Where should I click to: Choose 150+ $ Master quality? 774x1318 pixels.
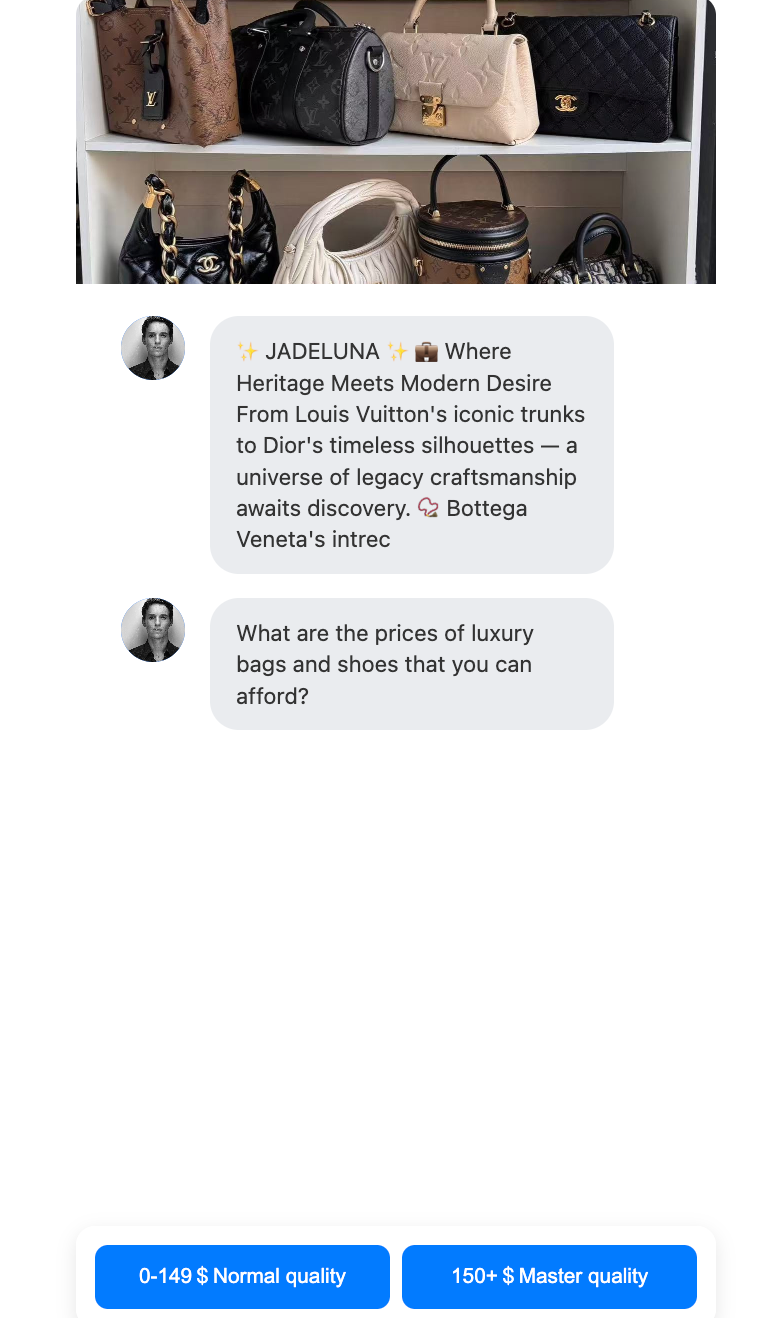pos(549,1276)
